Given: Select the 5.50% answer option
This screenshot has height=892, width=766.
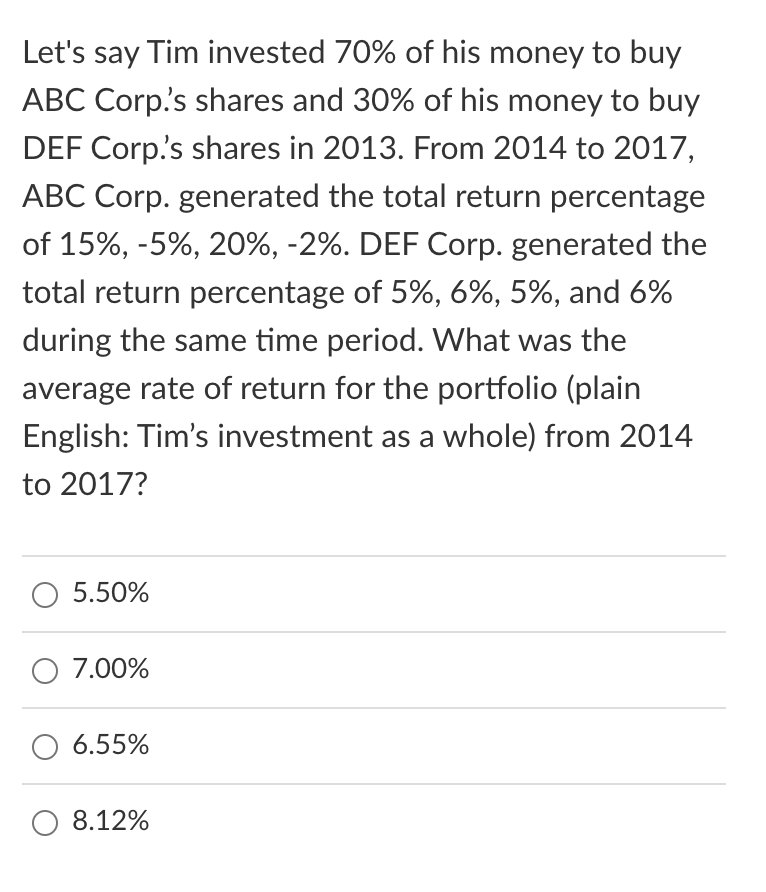Looking at the screenshot, I should pyautogui.click(x=46, y=595).
